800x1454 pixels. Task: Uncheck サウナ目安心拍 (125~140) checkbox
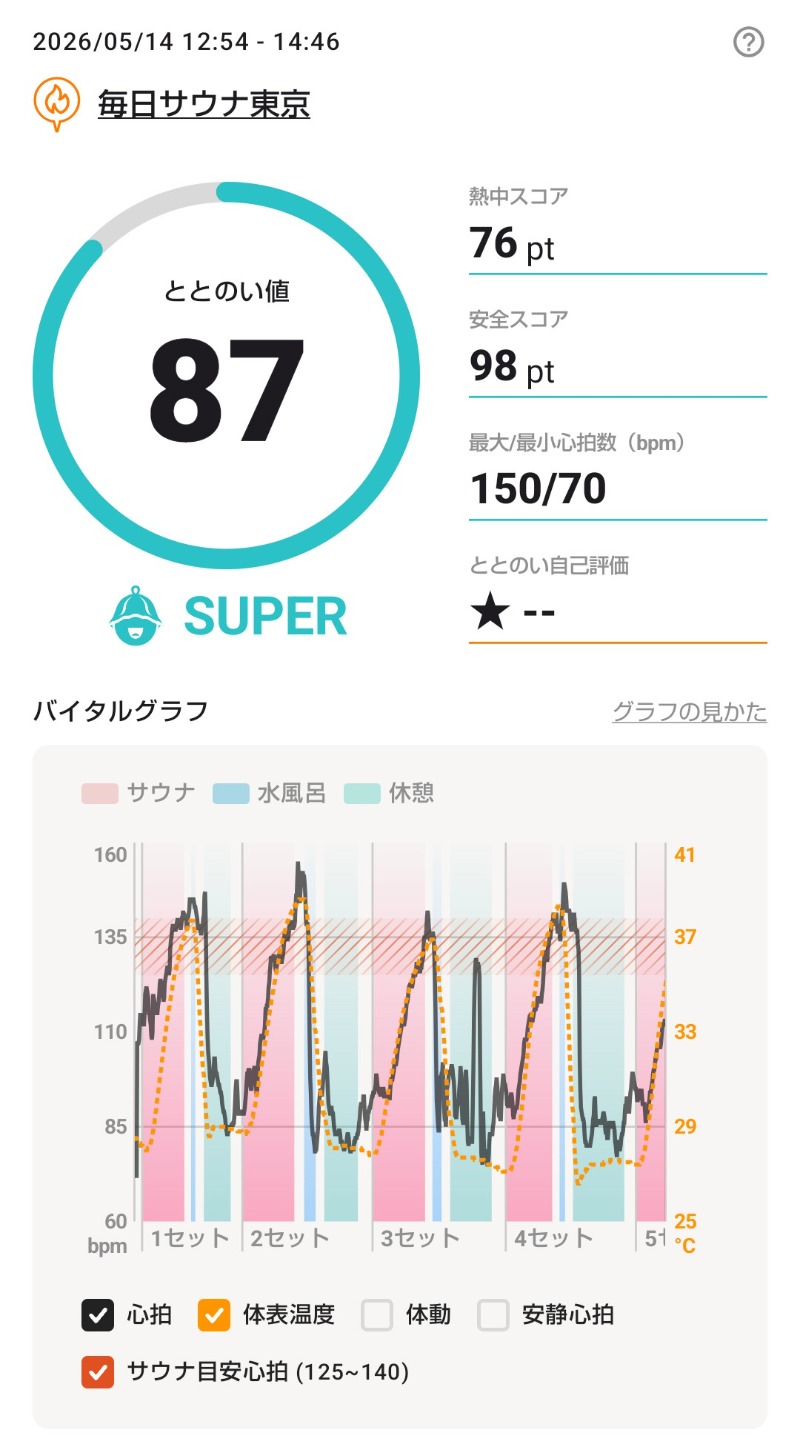pos(98,1372)
